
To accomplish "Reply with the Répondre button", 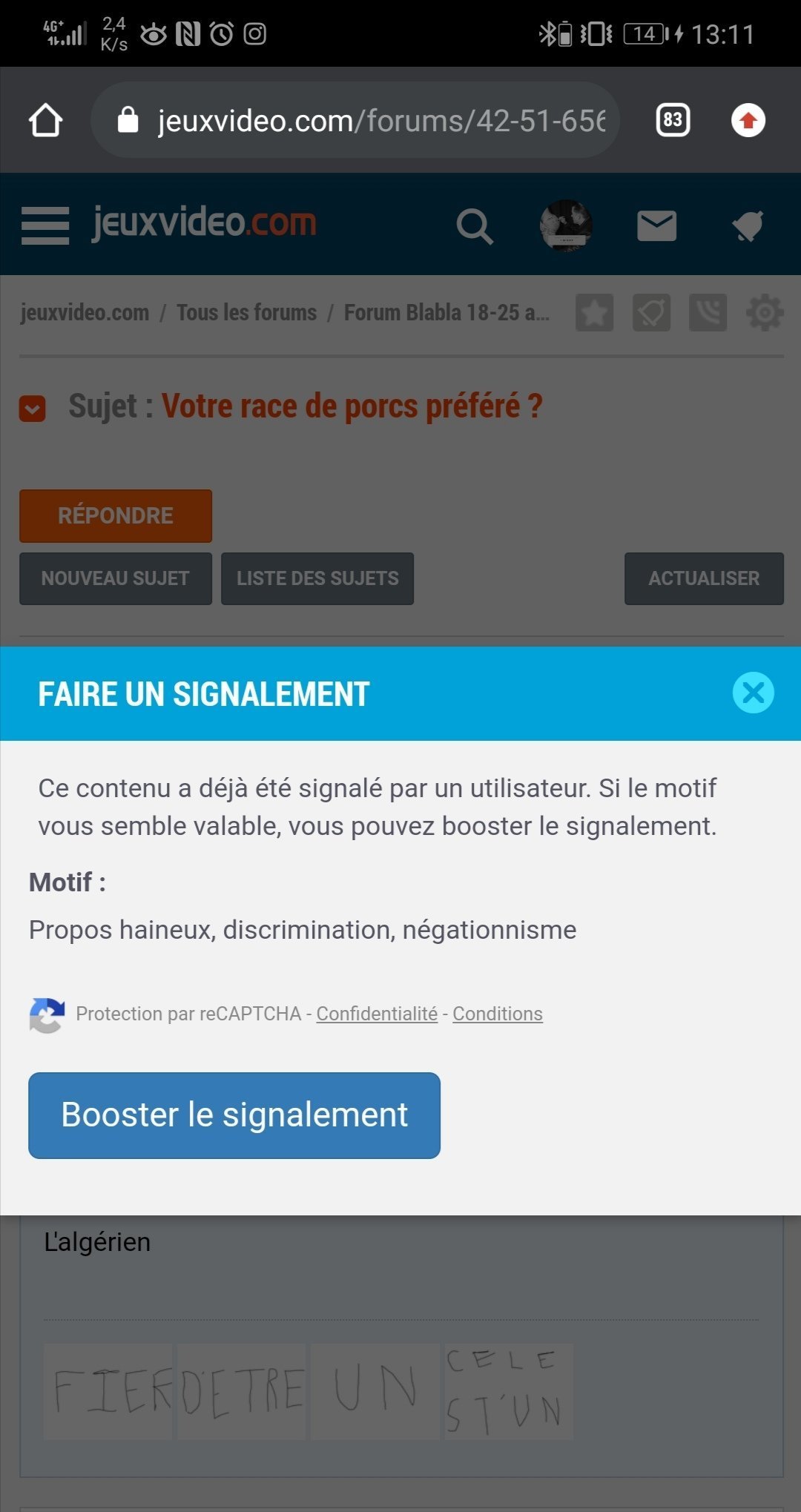I will pos(116,515).
